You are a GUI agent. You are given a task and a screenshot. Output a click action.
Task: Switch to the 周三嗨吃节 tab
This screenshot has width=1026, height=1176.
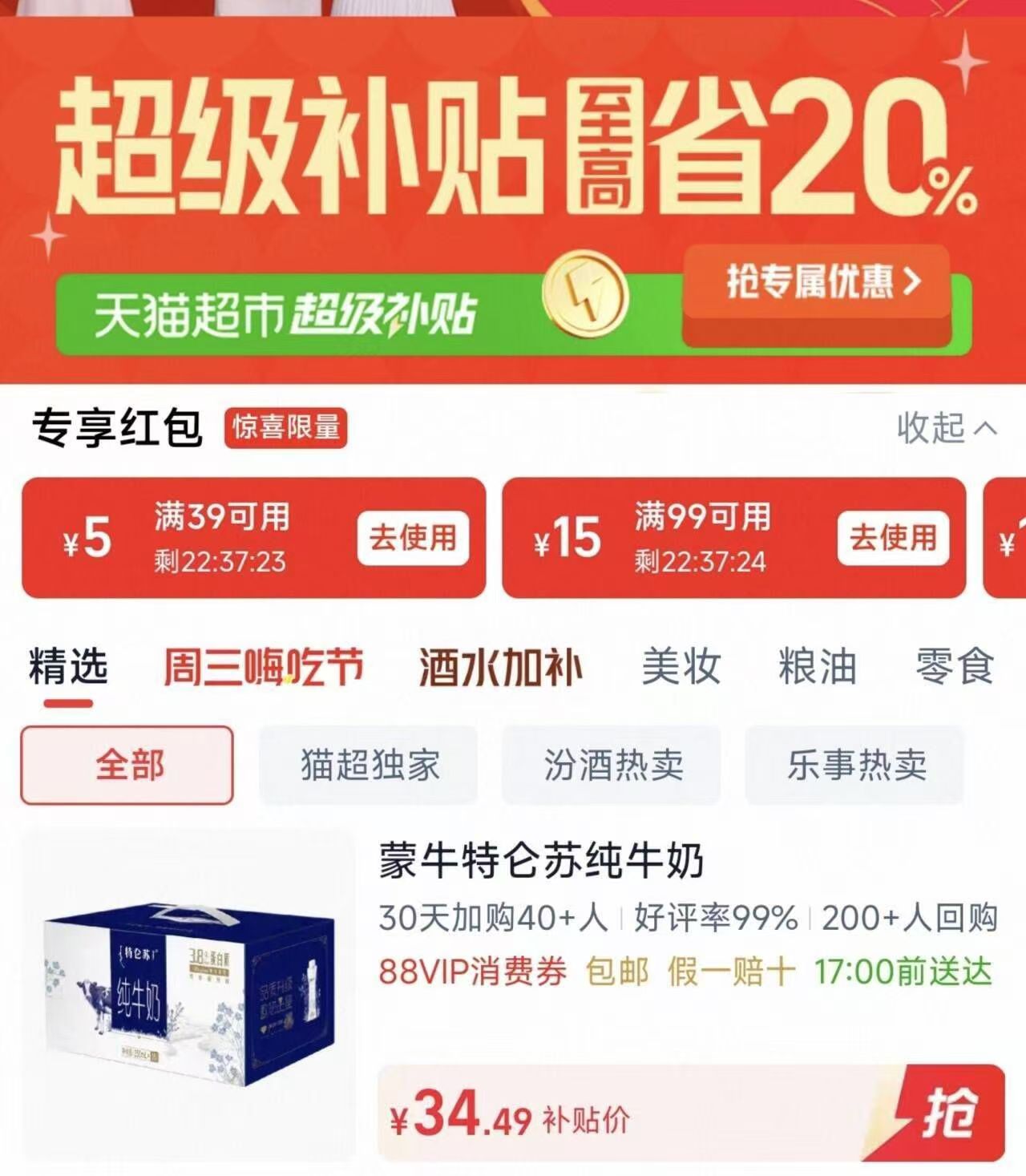[262, 666]
